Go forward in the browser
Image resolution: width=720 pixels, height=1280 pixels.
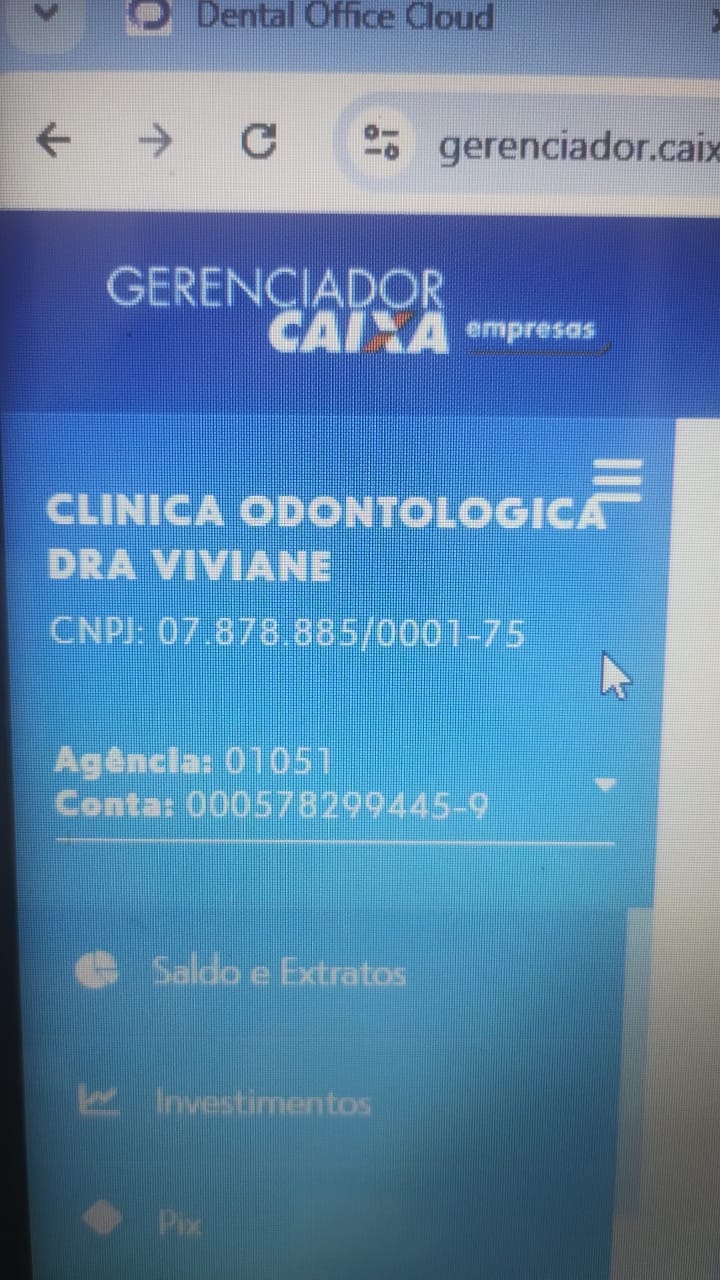pyautogui.click(x=155, y=142)
